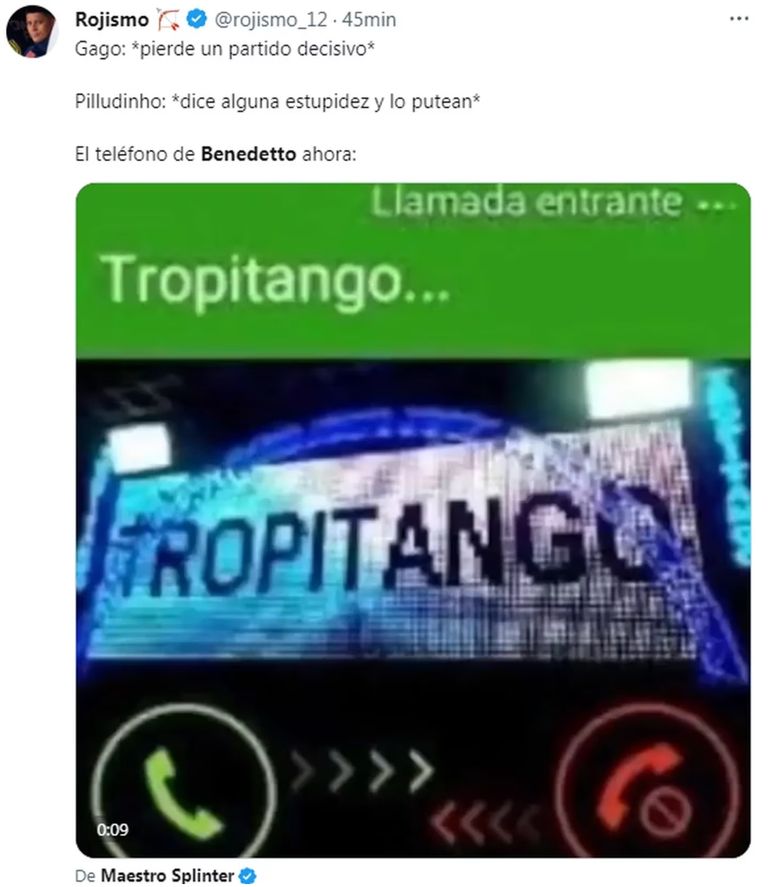Open Maestro Splinter's profile

pyautogui.click(x=167, y=876)
